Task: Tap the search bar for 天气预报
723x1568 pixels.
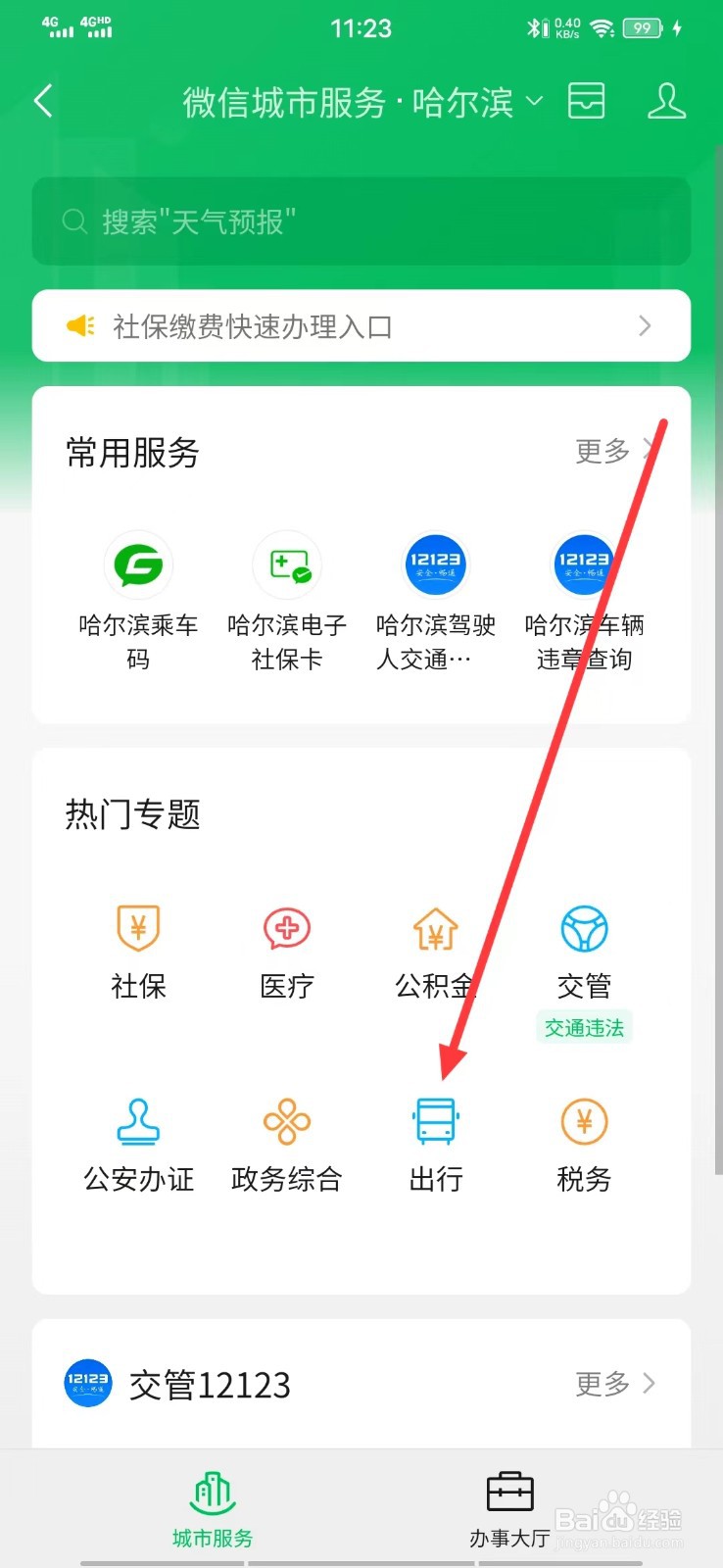Action: [361, 221]
